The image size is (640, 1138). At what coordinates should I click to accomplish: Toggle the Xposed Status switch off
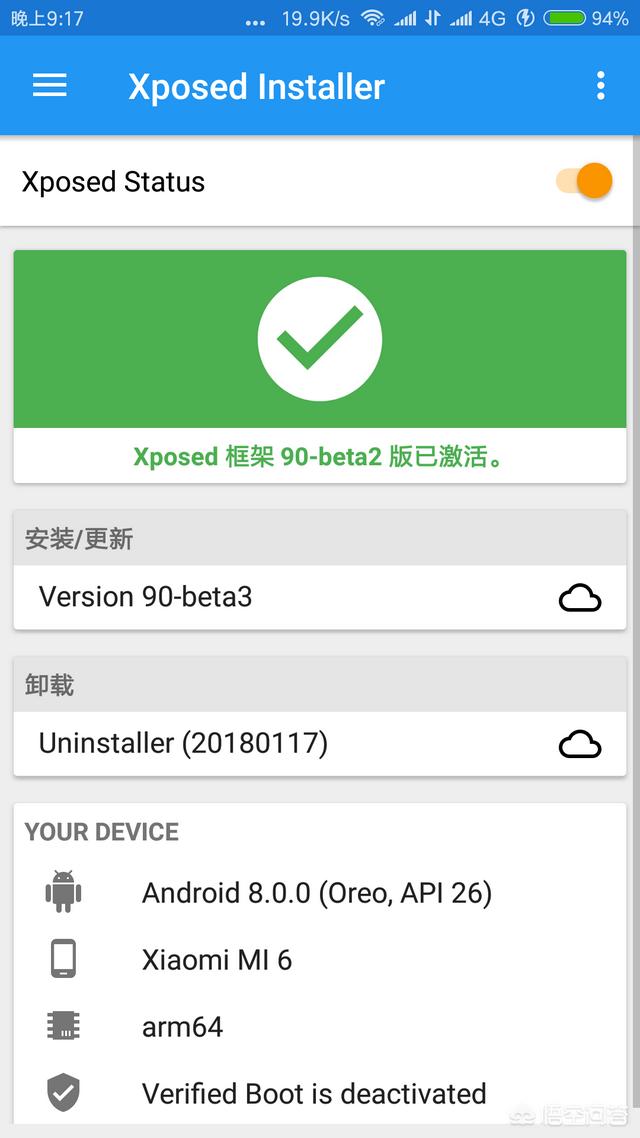[584, 181]
